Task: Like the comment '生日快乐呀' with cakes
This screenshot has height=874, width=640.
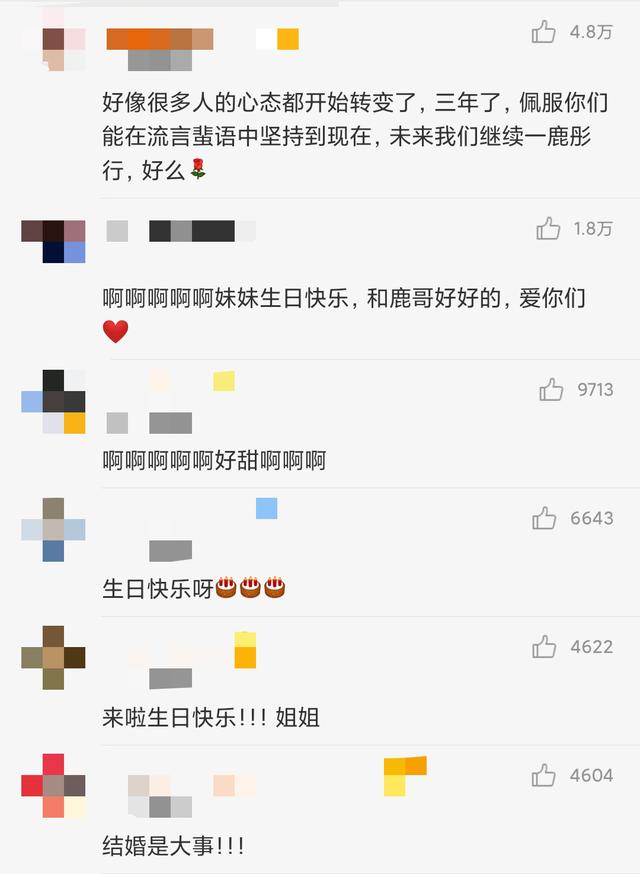Action: (x=544, y=518)
